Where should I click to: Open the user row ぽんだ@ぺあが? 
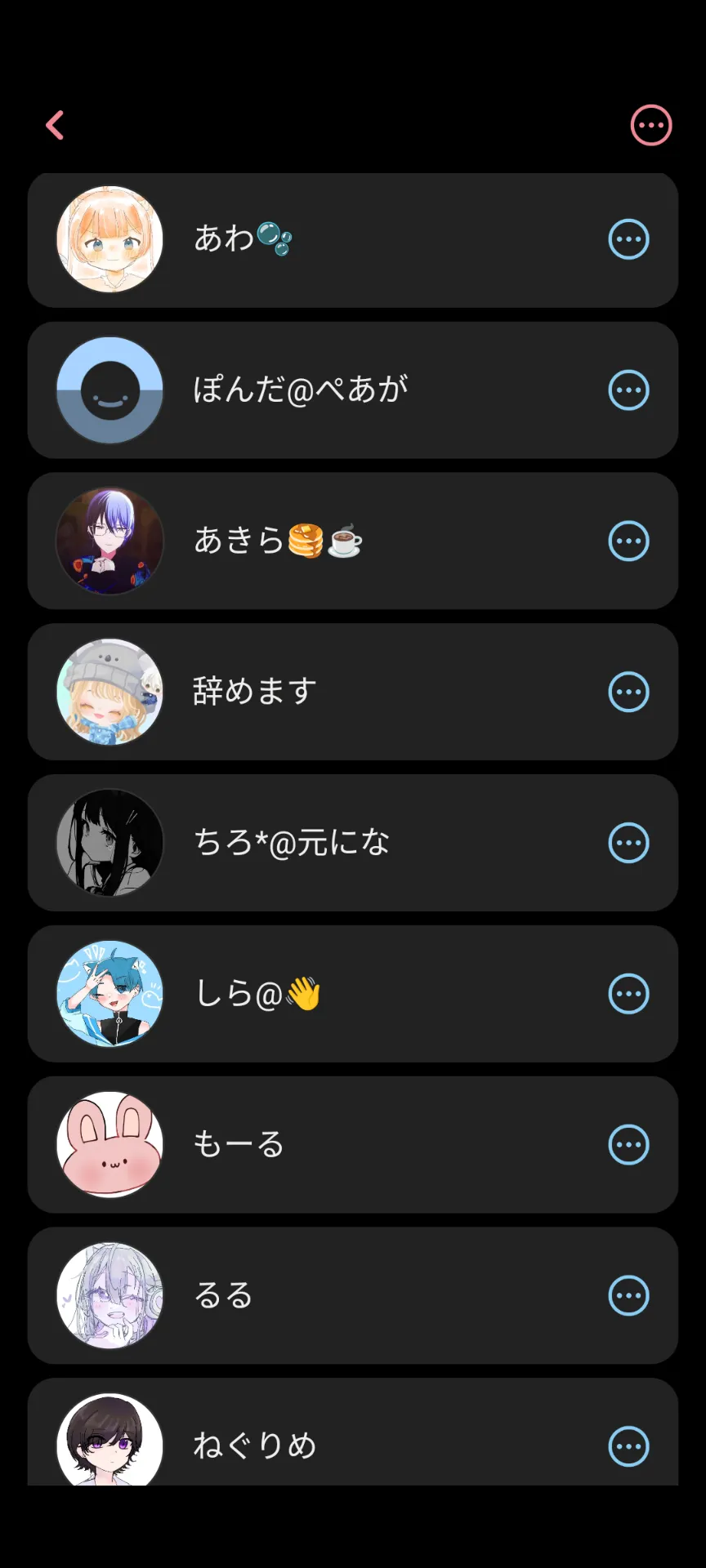[353, 390]
